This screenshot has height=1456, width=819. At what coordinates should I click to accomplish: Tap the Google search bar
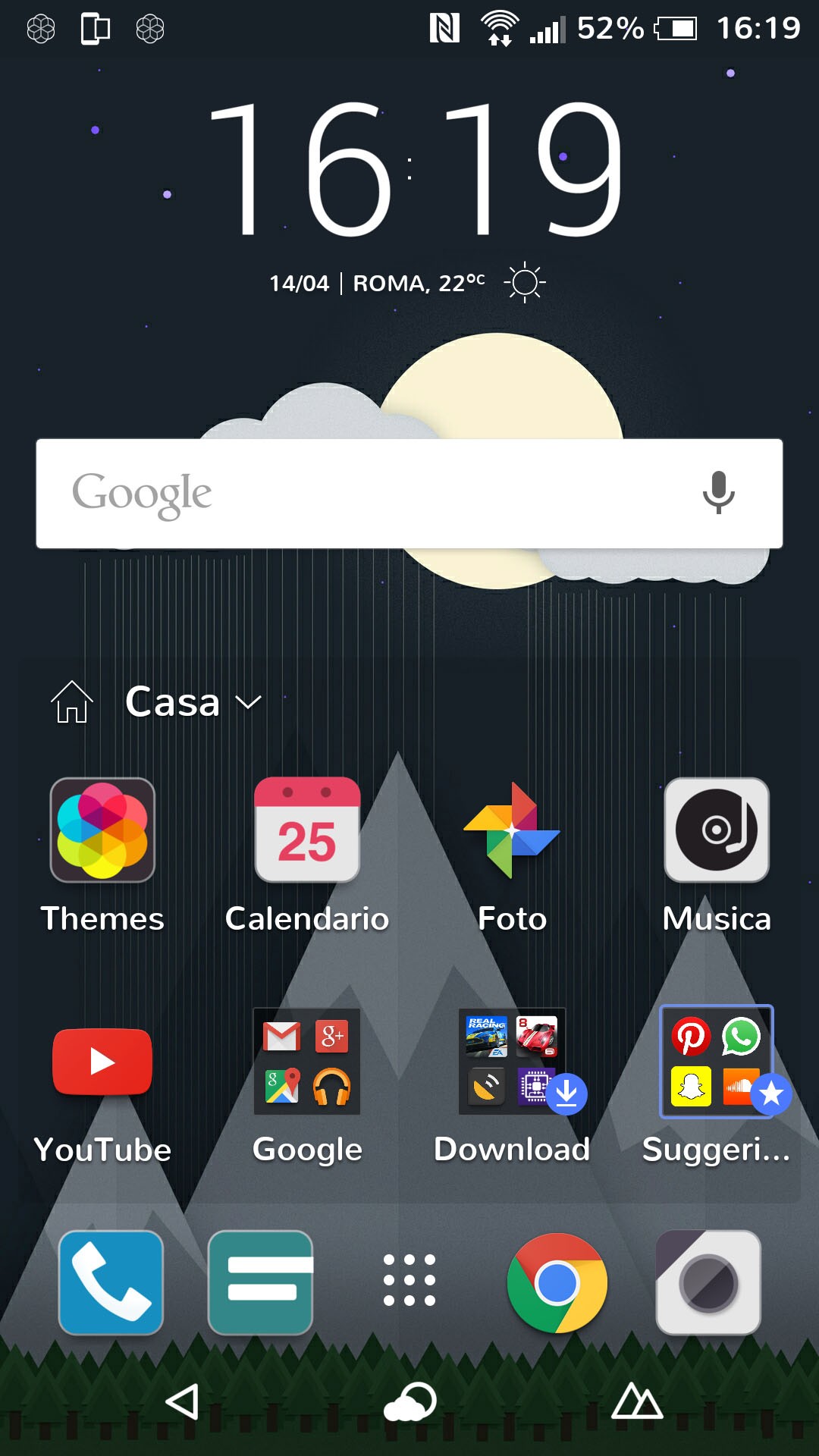point(409,494)
